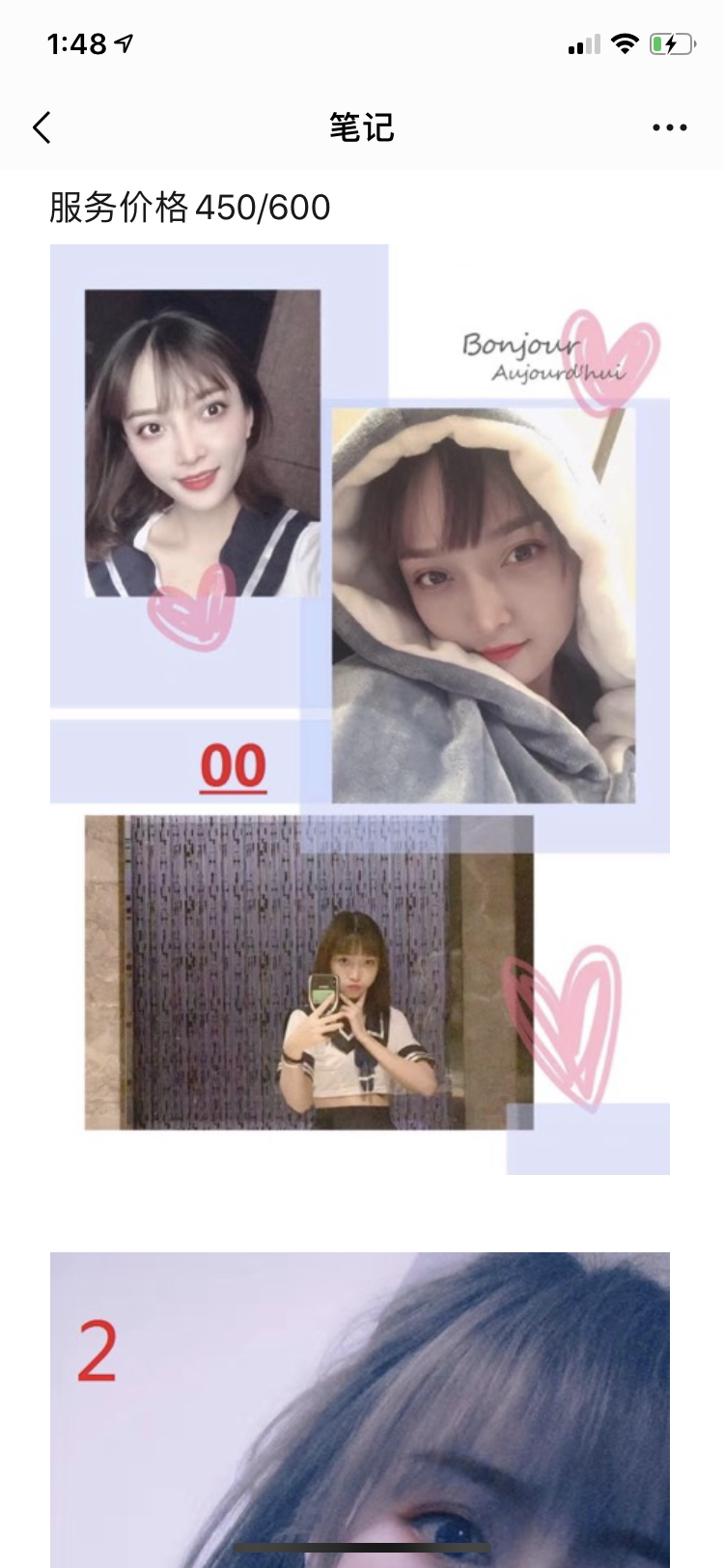Go back from the 笔记 note page
724x1568 pixels.
[42, 127]
